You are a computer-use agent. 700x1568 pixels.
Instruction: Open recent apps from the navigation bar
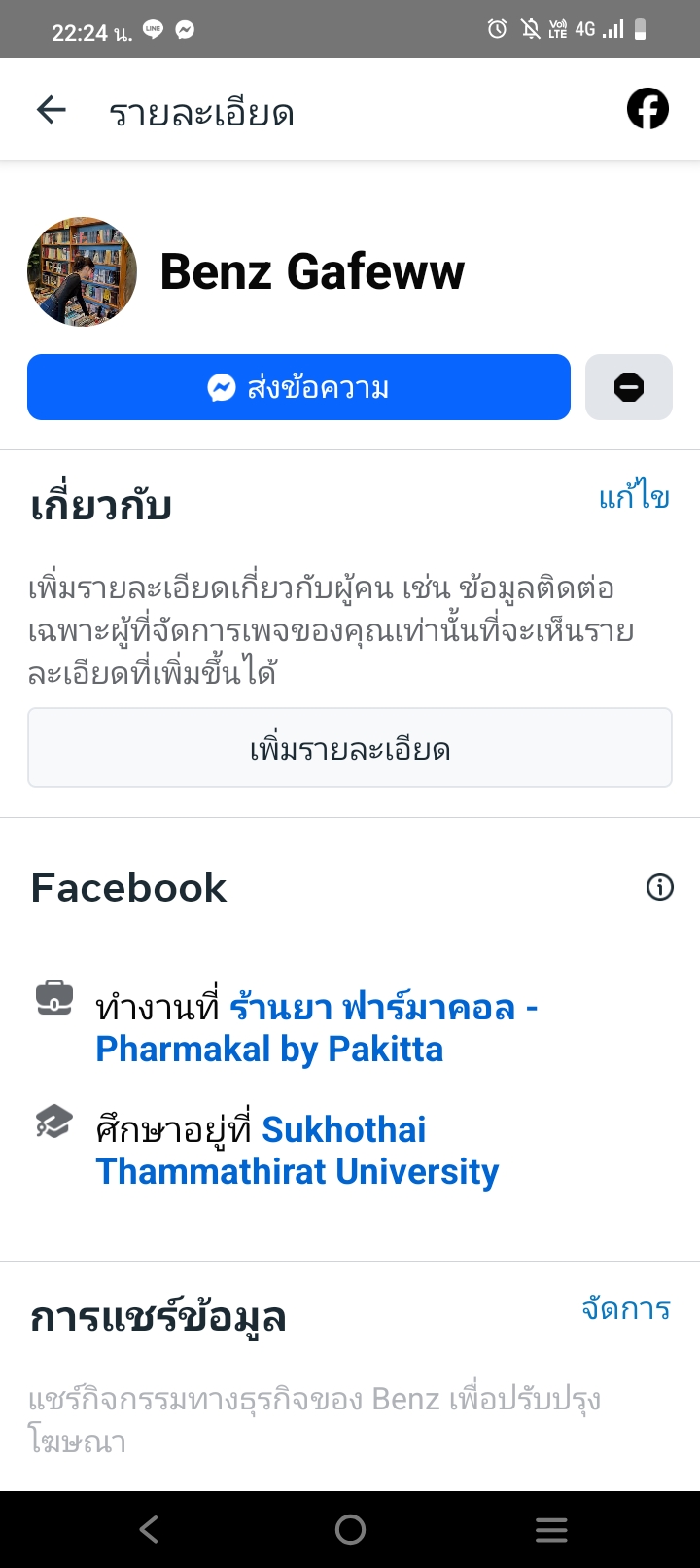click(550, 1530)
